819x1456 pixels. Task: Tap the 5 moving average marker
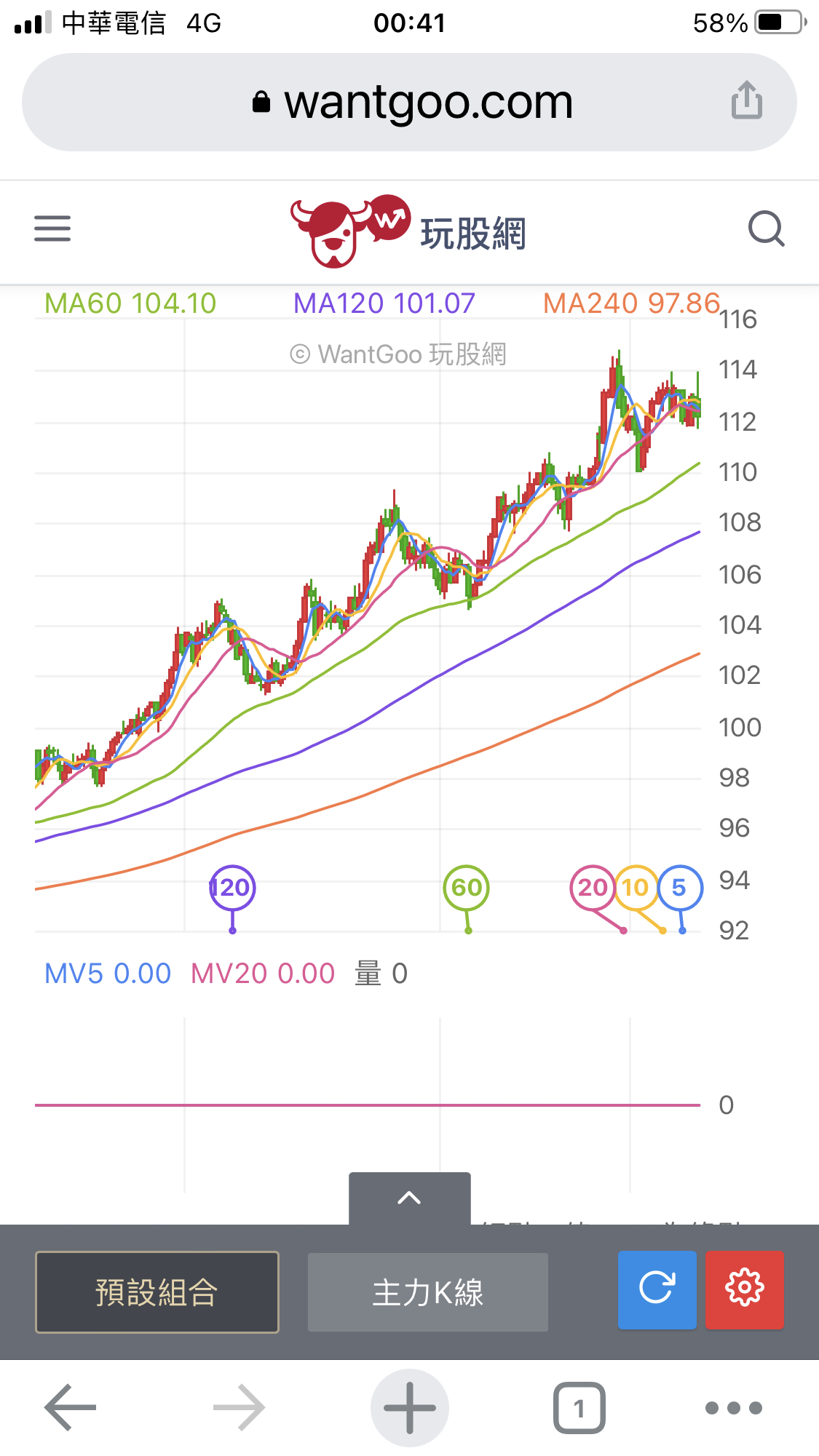tap(680, 888)
